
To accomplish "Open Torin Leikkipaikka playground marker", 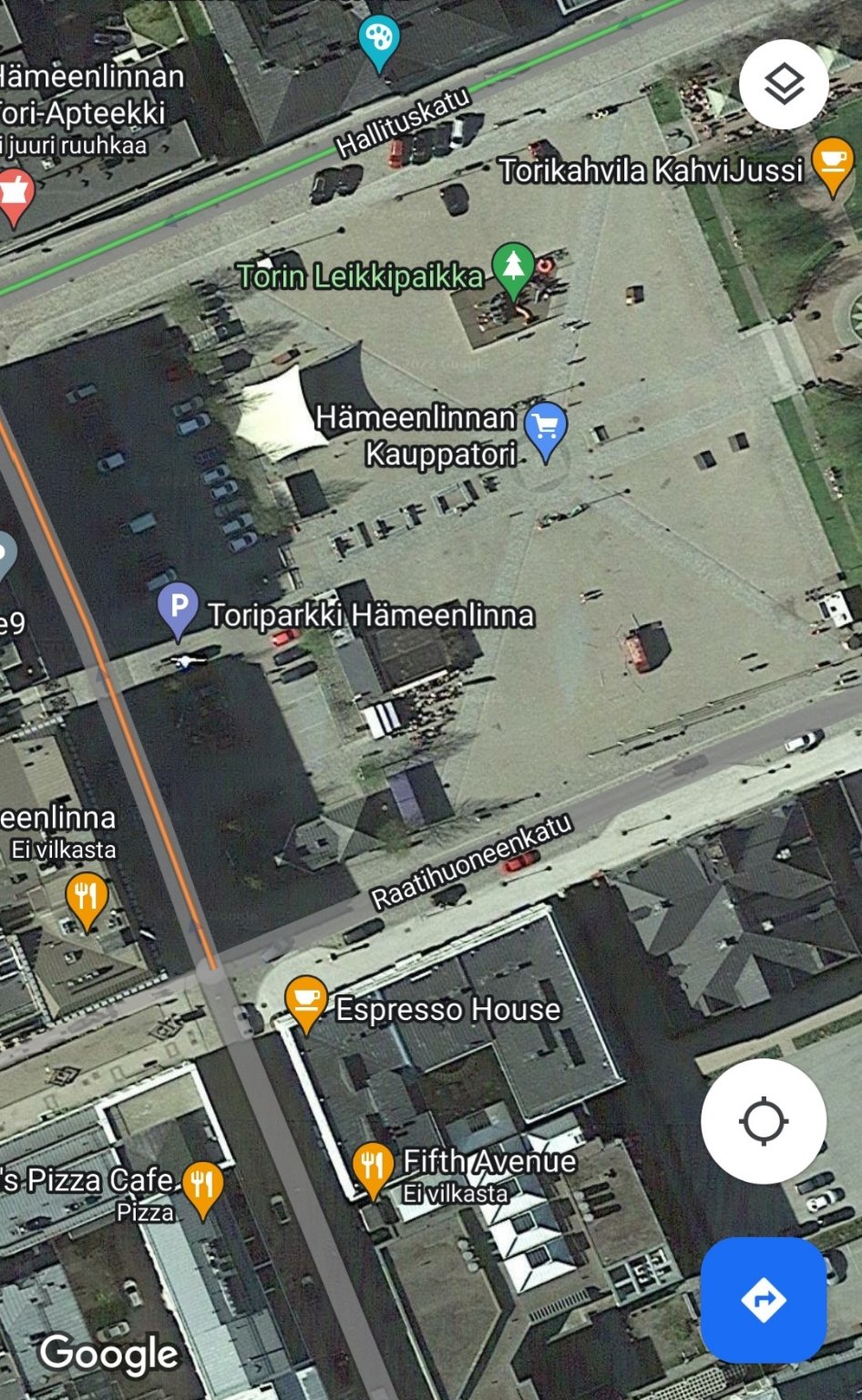I will click(x=513, y=269).
